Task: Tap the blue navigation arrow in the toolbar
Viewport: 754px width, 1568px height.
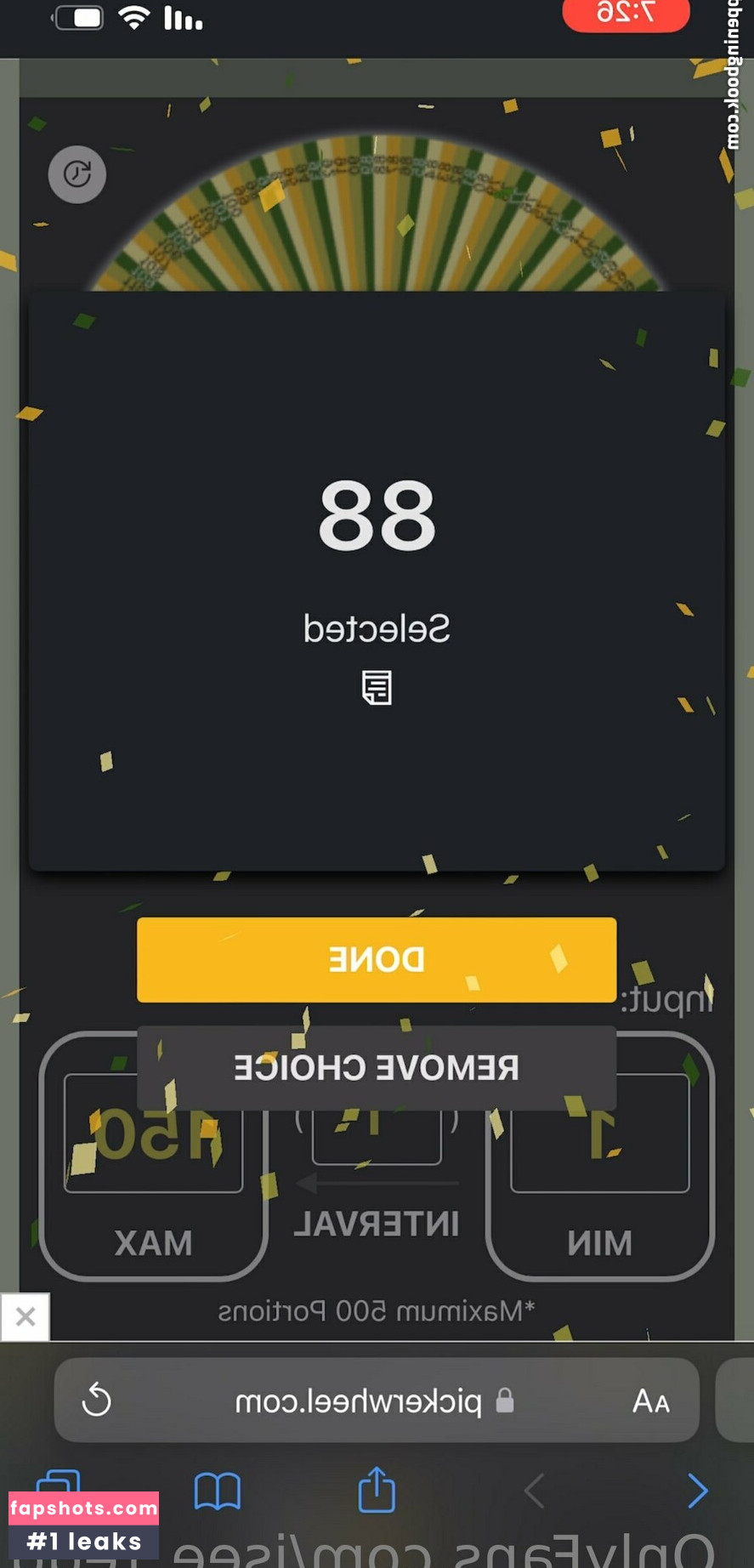Action: pos(697,1491)
